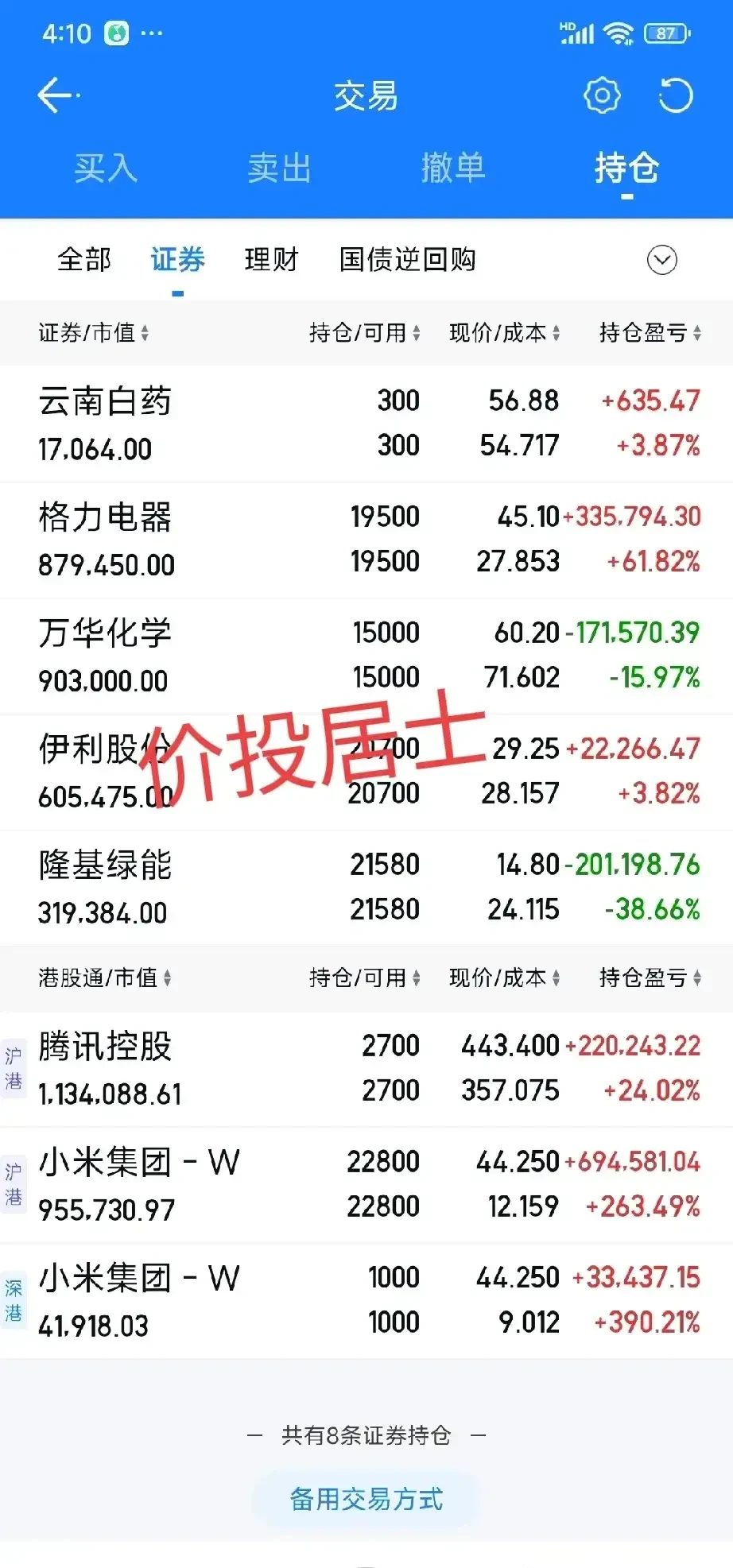The image size is (733, 1568).
Task: Select the 理财 filter tab
Action: coord(271,260)
